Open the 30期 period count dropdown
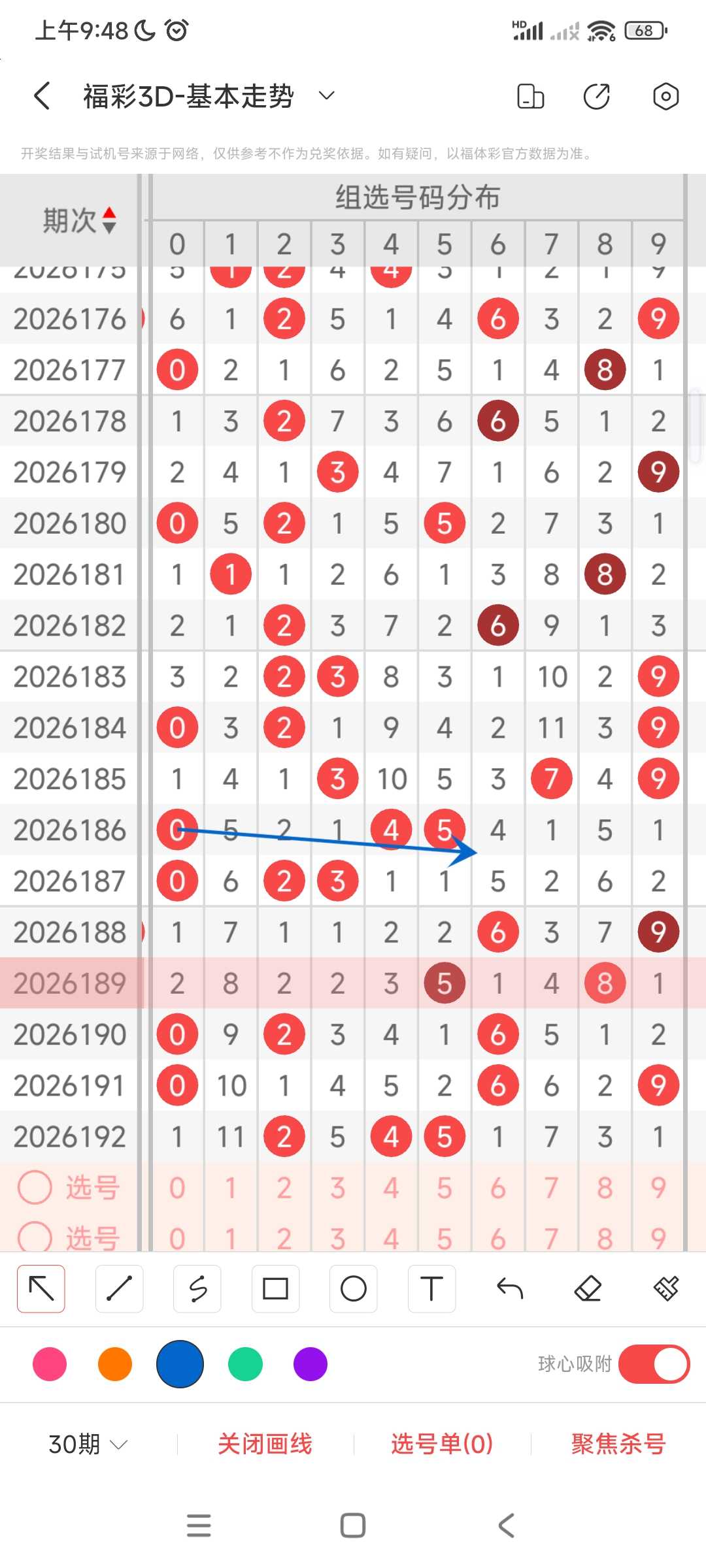 [88, 1444]
